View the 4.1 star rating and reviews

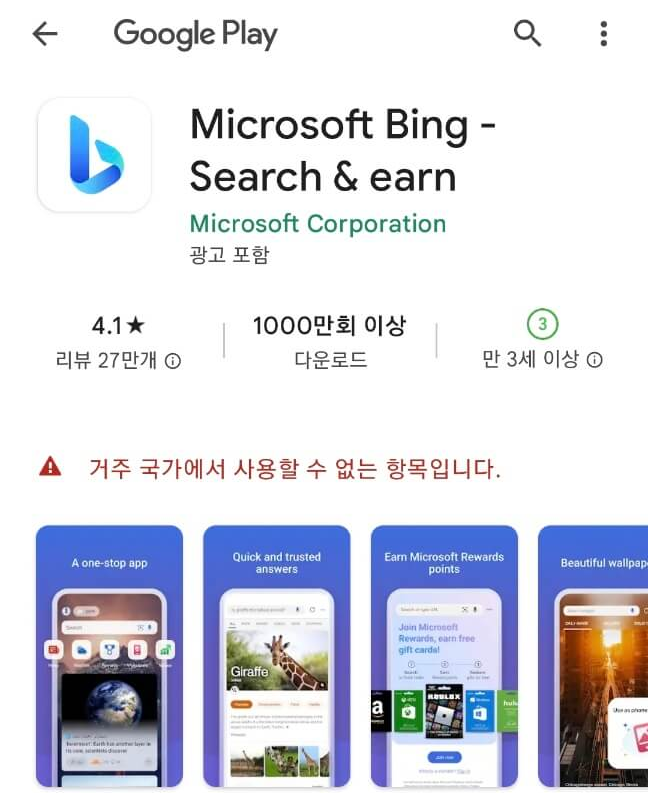click(x=118, y=342)
